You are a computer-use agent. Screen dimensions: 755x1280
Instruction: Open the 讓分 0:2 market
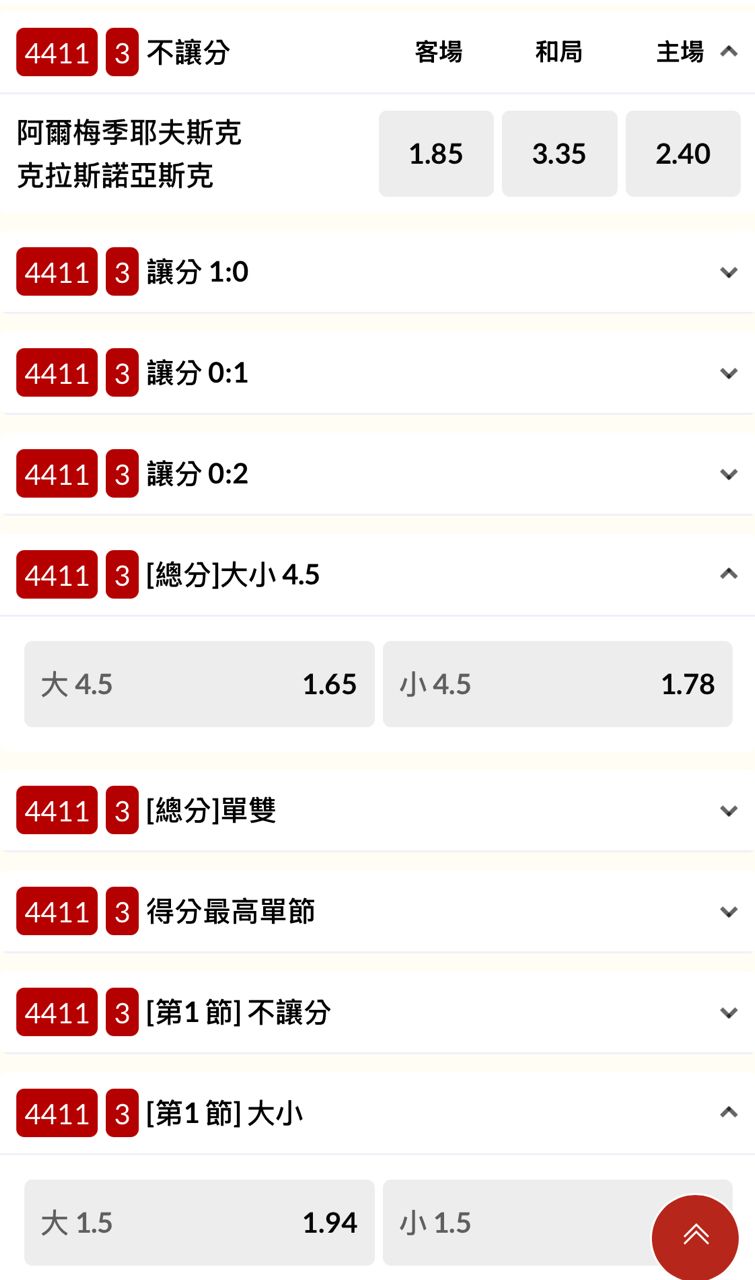(x=729, y=474)
